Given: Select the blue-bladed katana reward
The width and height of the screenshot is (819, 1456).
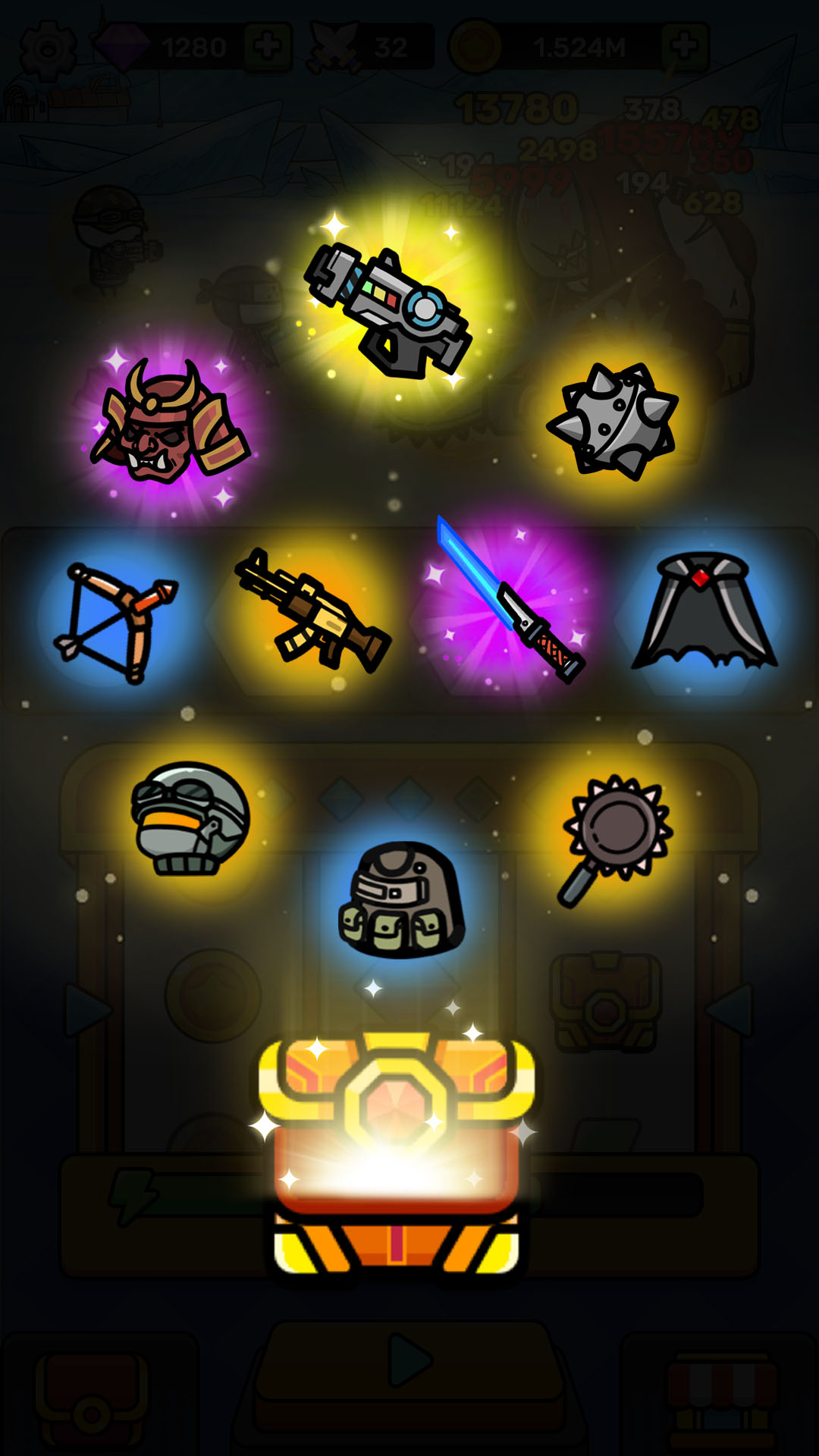Looking at the screenshot, I should [510, 599].
